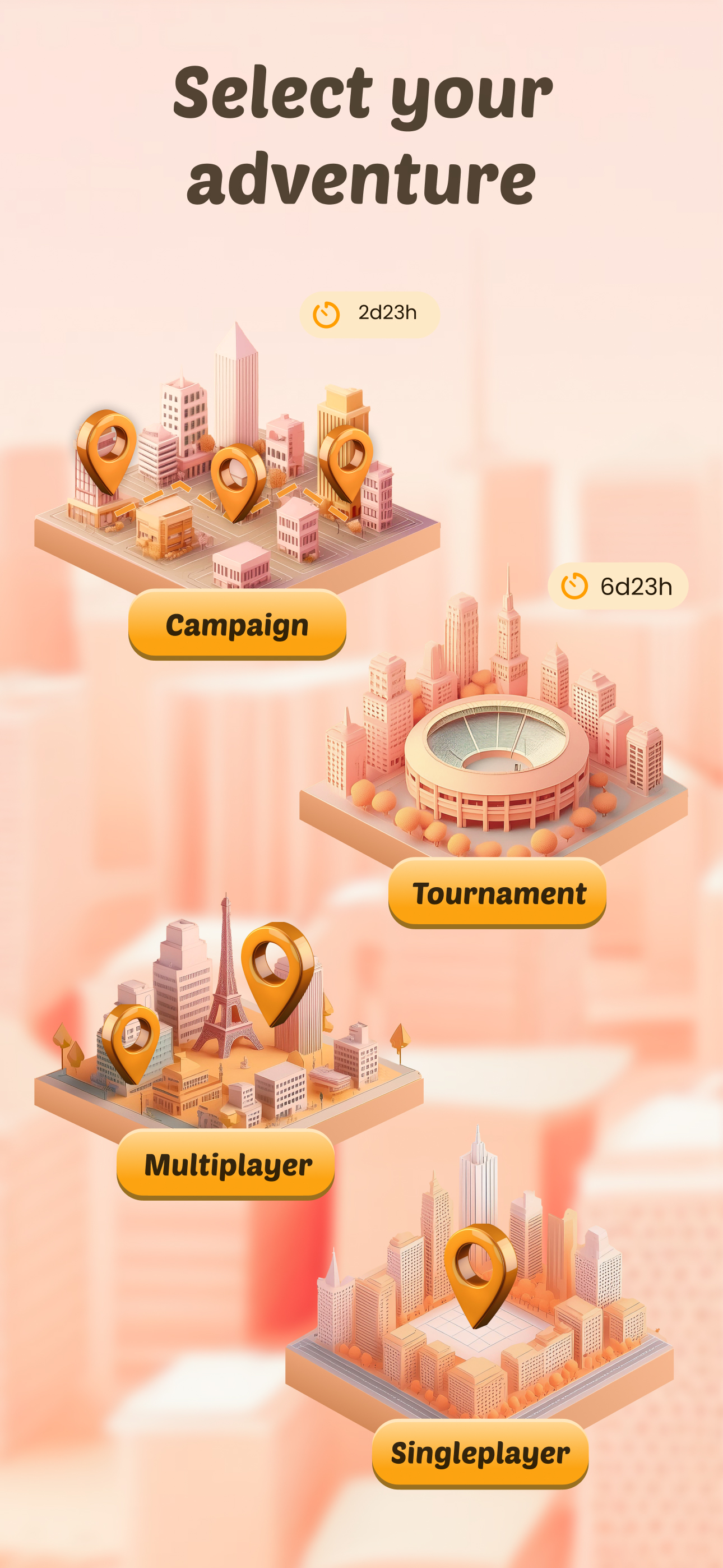723x1568 pixels.
Task: Start the Campaign mode
Action: 237,624
